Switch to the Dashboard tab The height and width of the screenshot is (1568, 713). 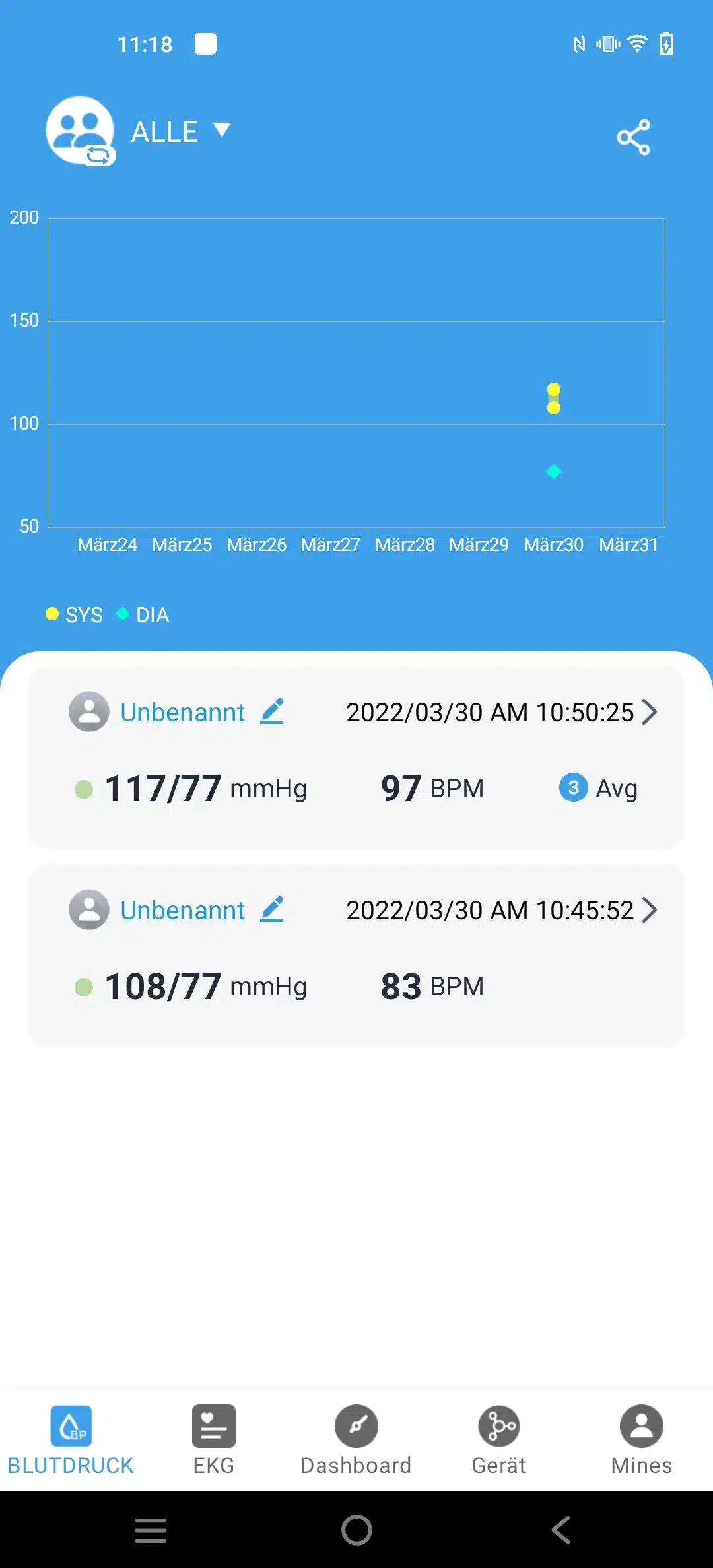[x=356, y=1440]
